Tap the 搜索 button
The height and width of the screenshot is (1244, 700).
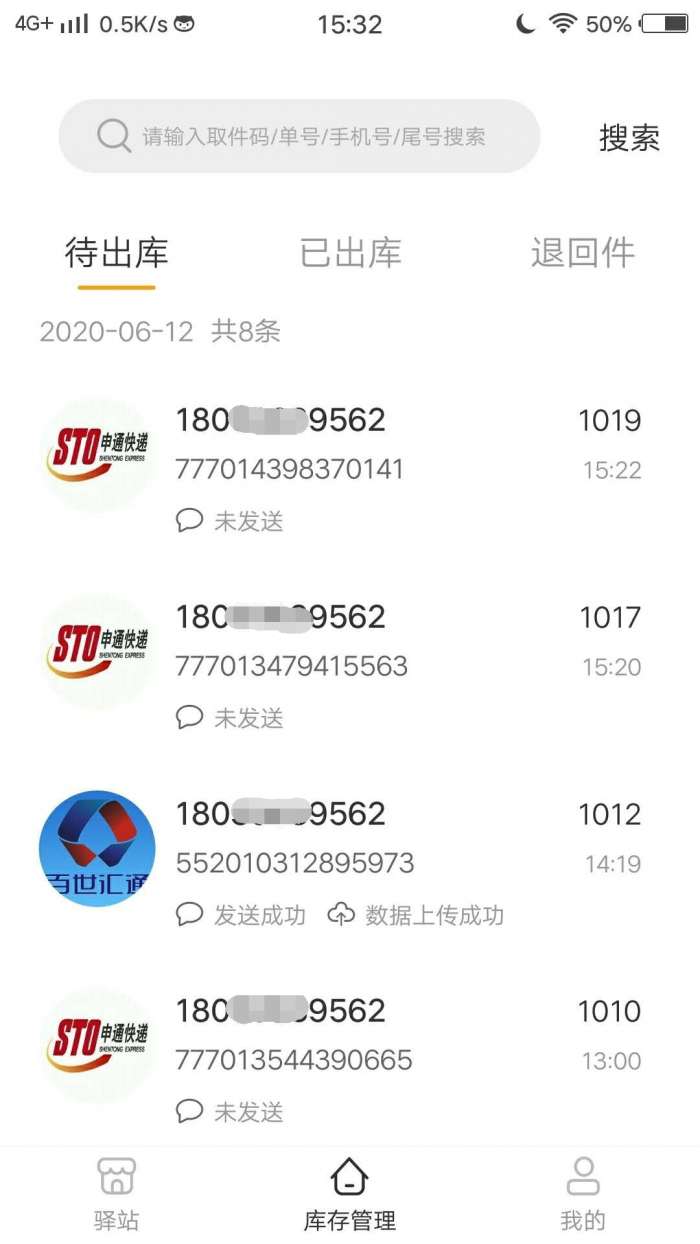pos(629,137)
